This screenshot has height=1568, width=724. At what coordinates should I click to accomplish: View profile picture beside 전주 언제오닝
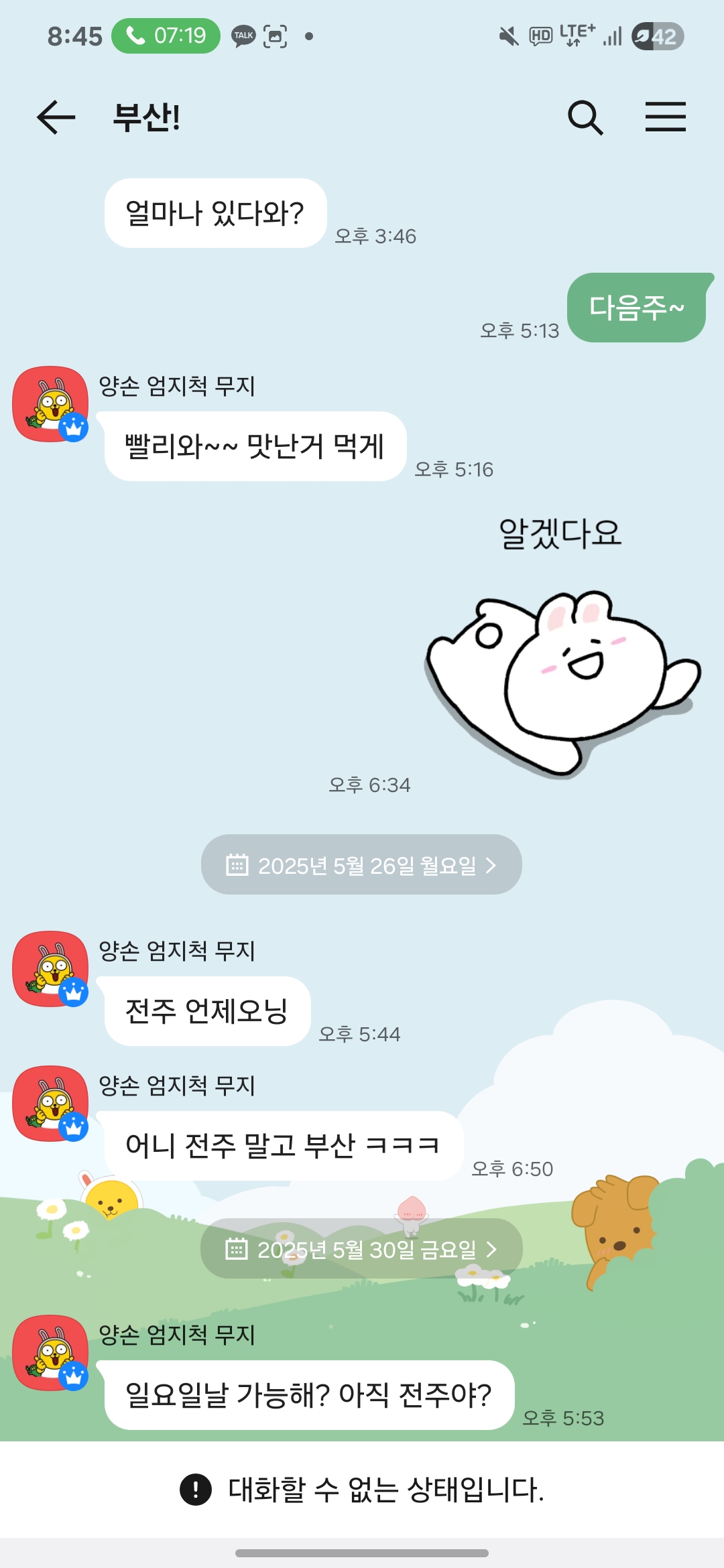coord(50,969)
